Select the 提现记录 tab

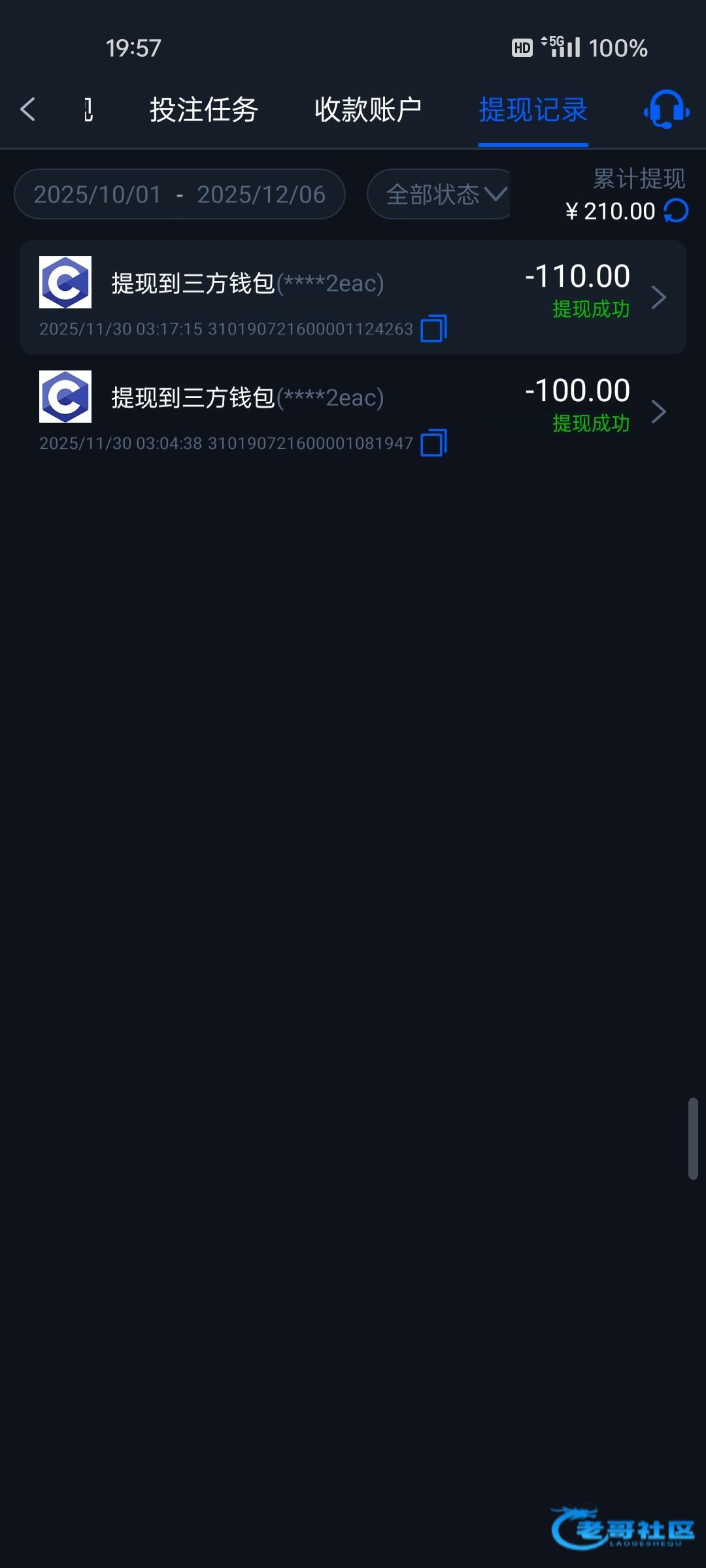coord(533,110)
